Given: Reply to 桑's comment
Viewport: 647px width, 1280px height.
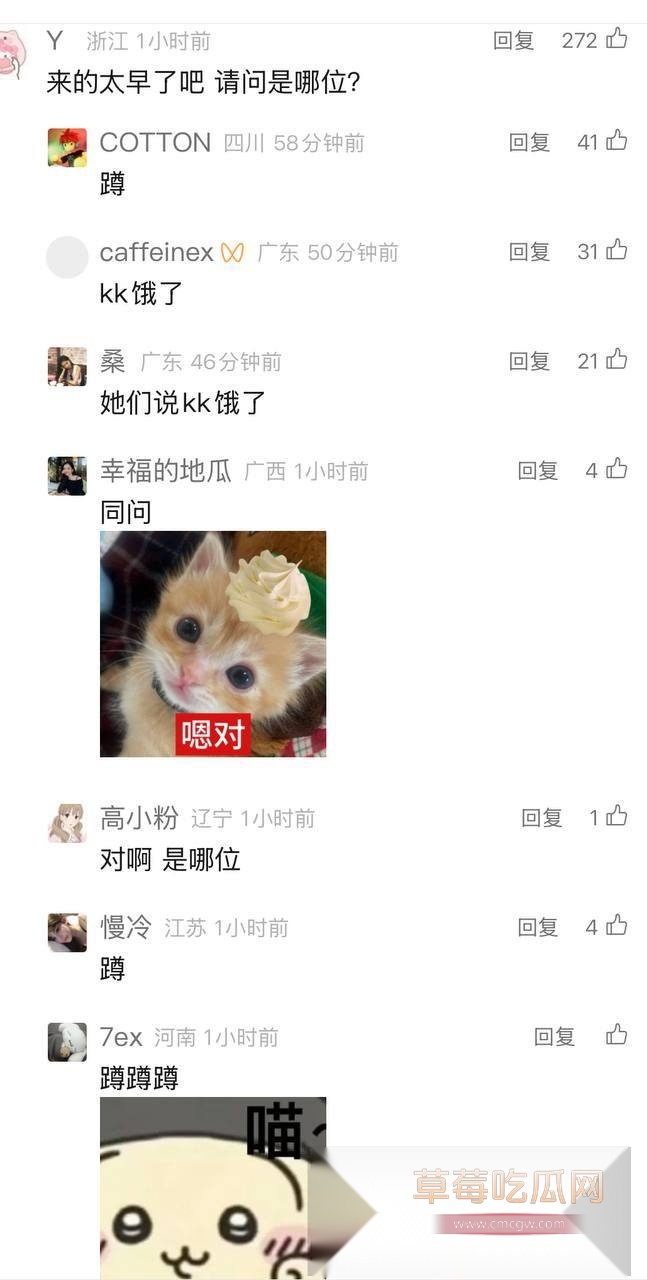Looking at the screenshot, I should click(530, 361).
